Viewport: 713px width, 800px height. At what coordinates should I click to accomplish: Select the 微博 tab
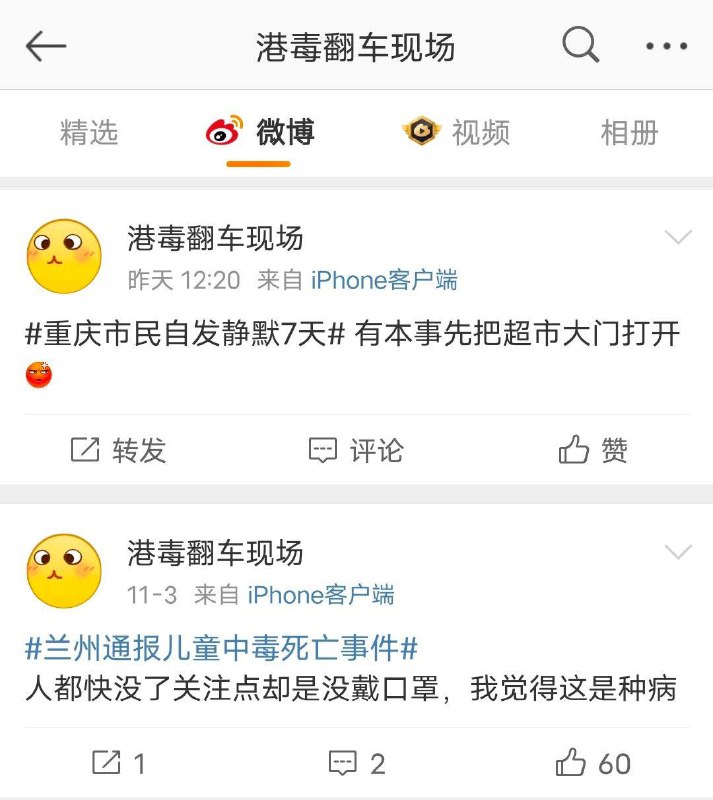pos(259,132)
